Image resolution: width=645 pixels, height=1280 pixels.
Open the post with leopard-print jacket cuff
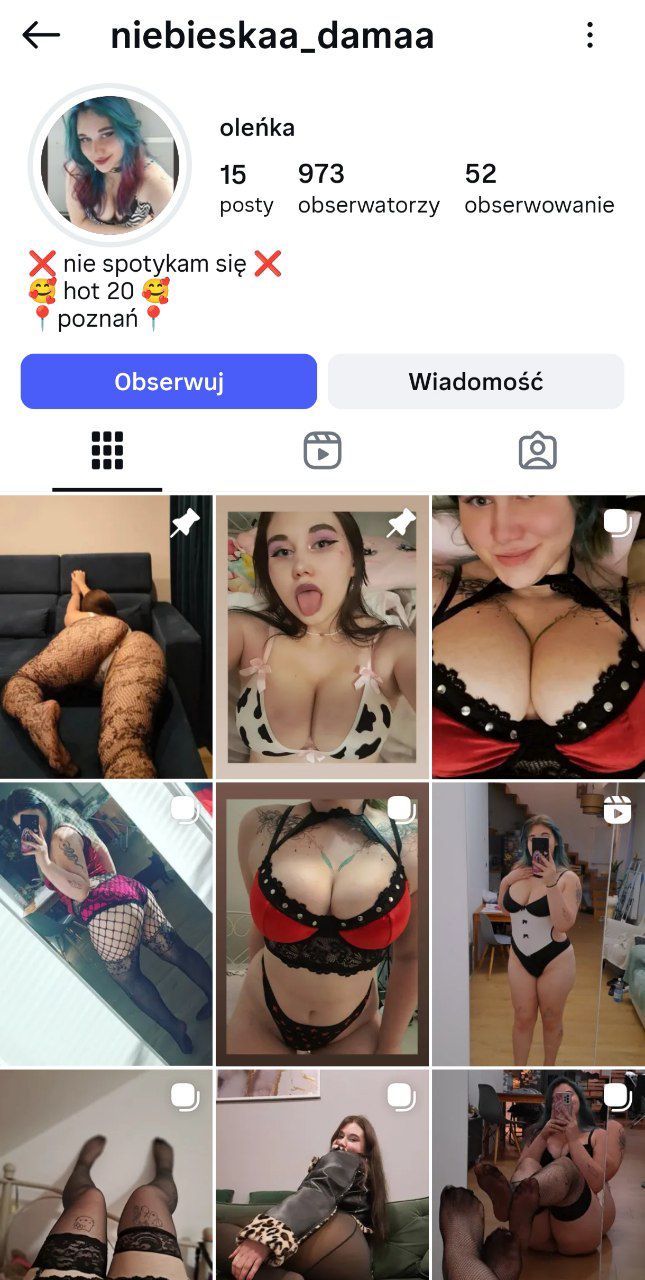click(x=322, y=1175)
